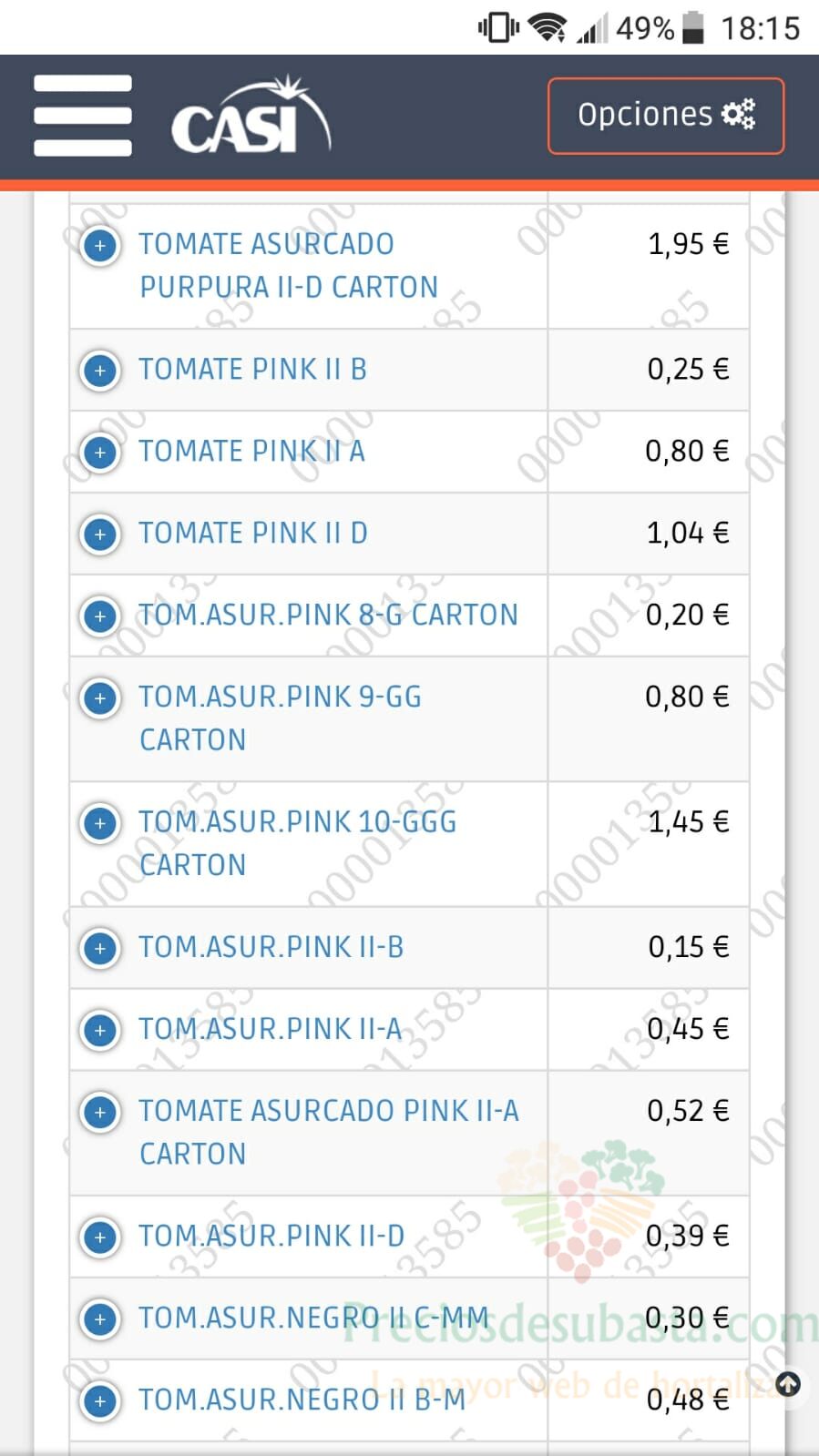The width and height of the screenshot is (819, 1456).
Task: Expand the TOMATE PINK II D row
Action: [x=100, y=535]
